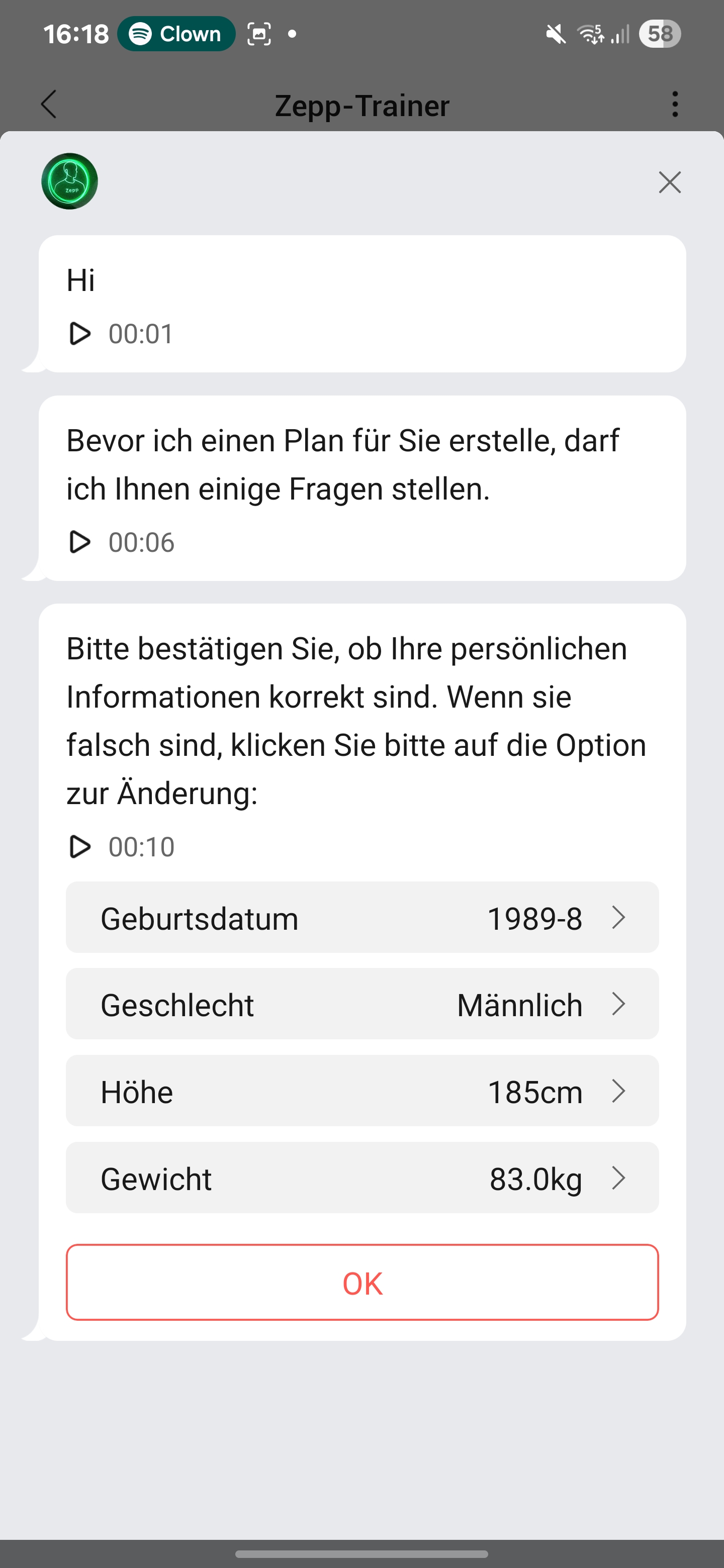
Task: Edit the Höhe value
Action: (361, 1091)
